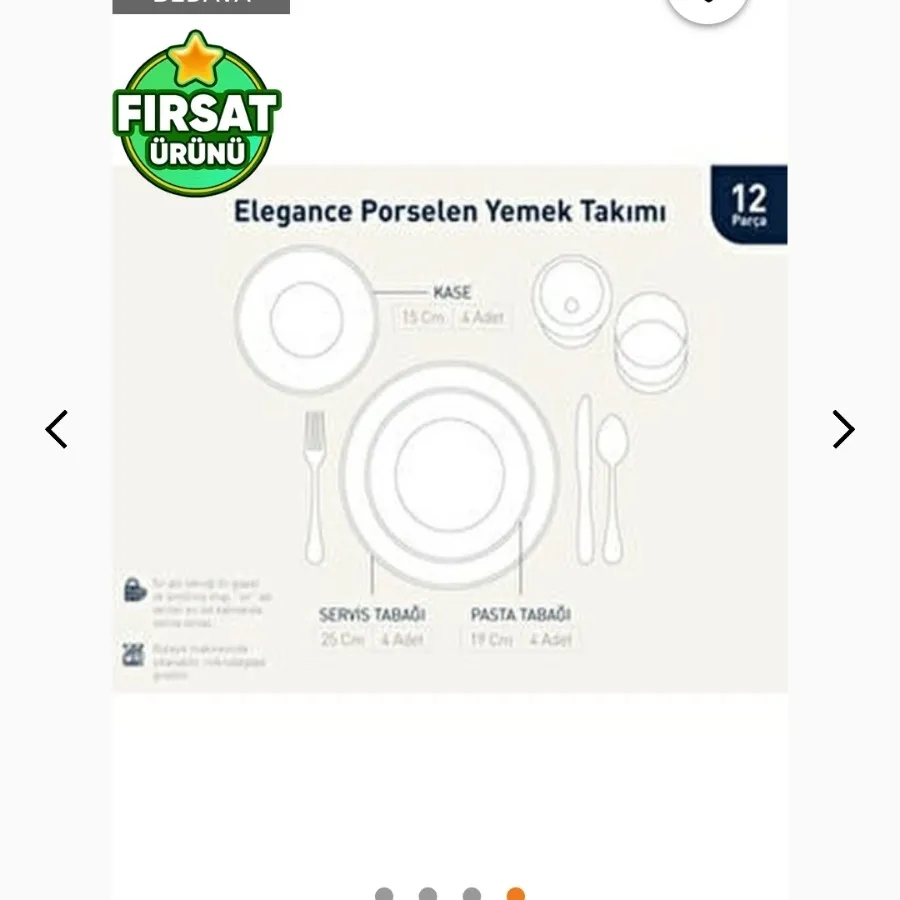Jump to the first gallery page dot
This screenshot has width=900, height=900.
coord(384,894)
